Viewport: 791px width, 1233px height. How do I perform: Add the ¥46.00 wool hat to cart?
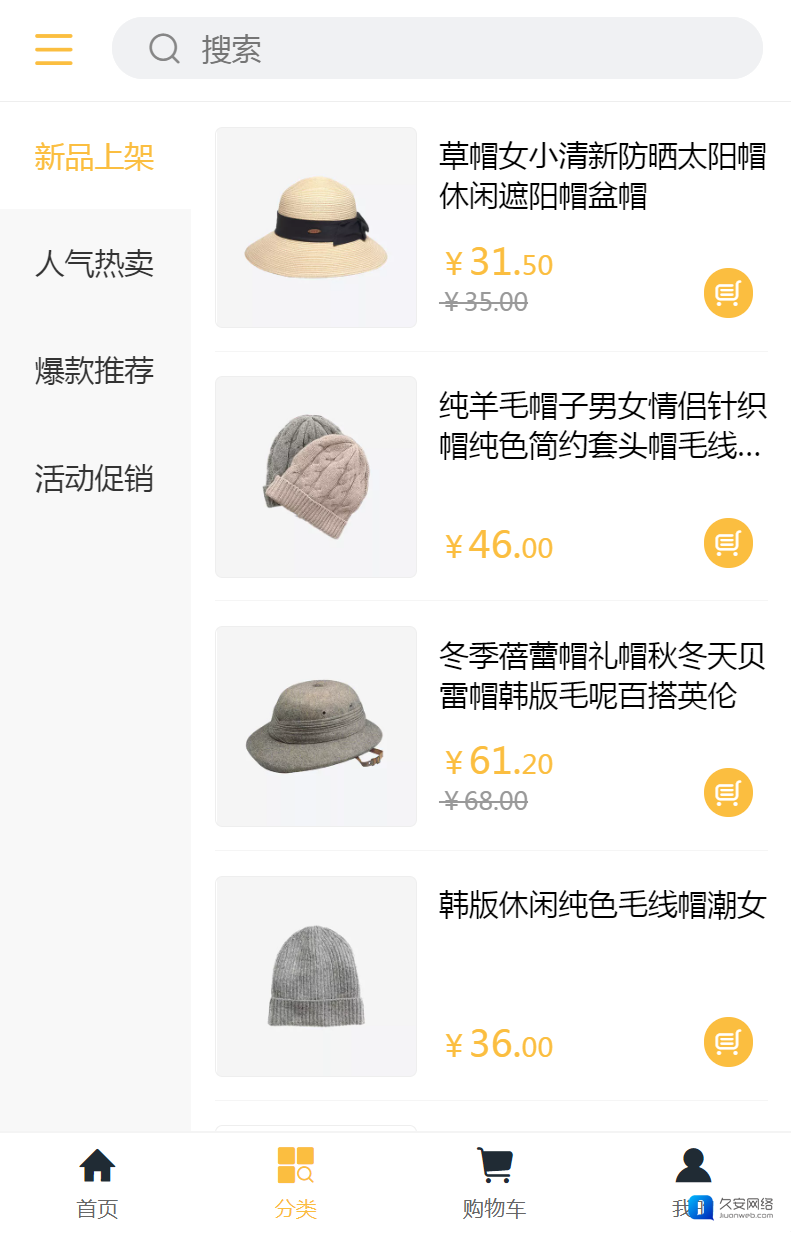click(x=728, y=543)
